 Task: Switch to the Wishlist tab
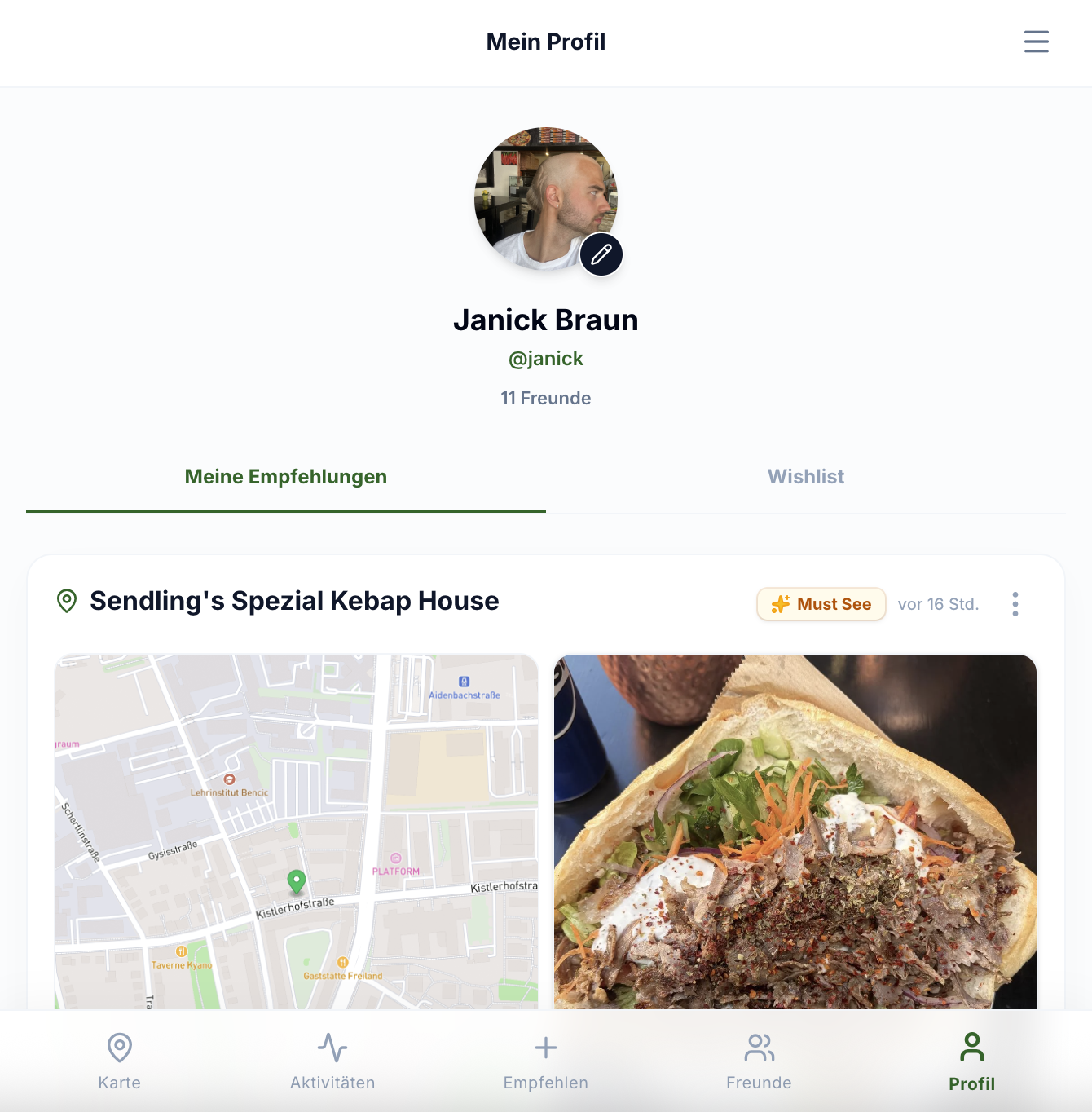coord(806,477)
